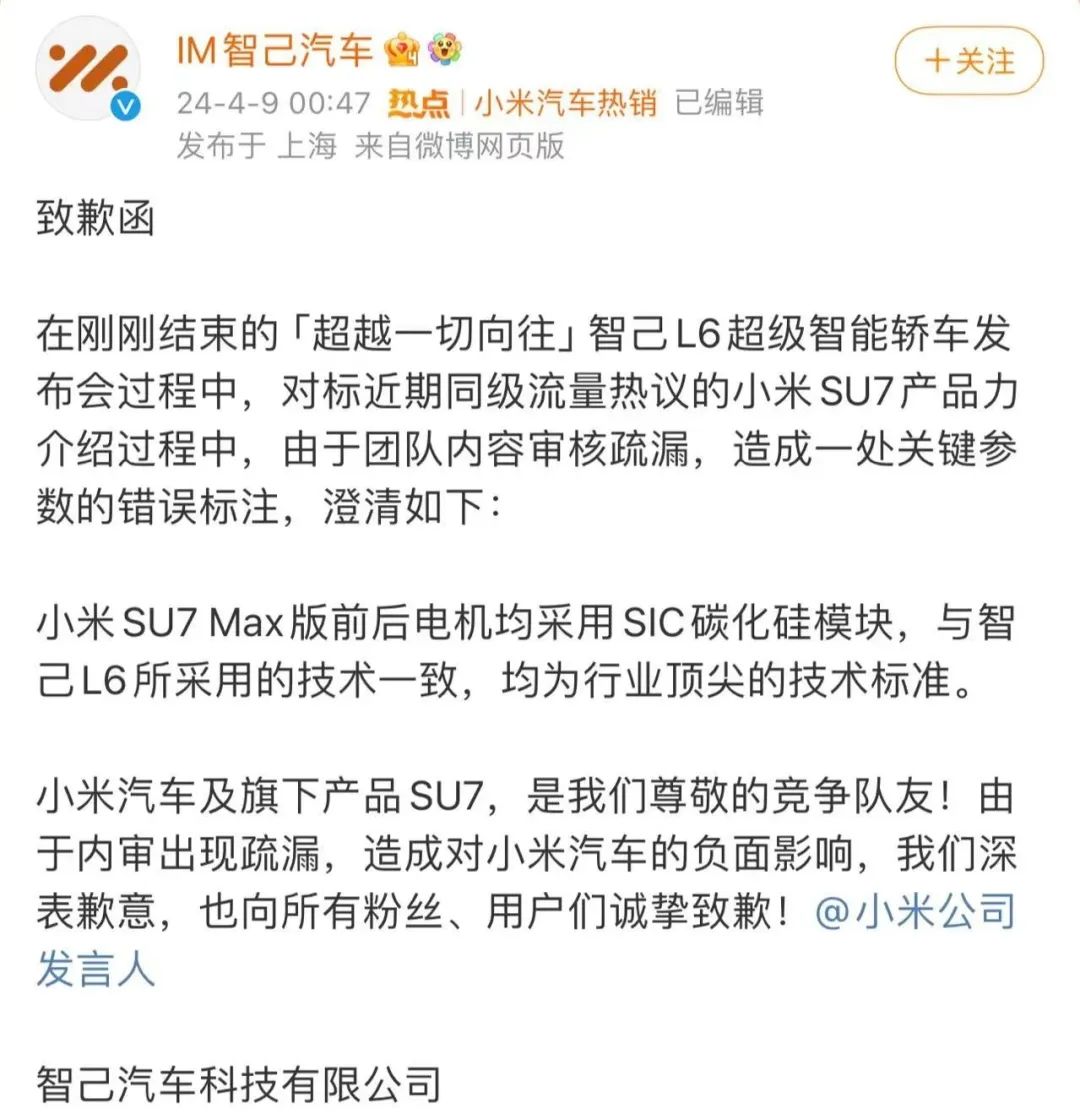
Task: Follow IM智己汽车 with the 关注 button
Action: coord(969,61)
